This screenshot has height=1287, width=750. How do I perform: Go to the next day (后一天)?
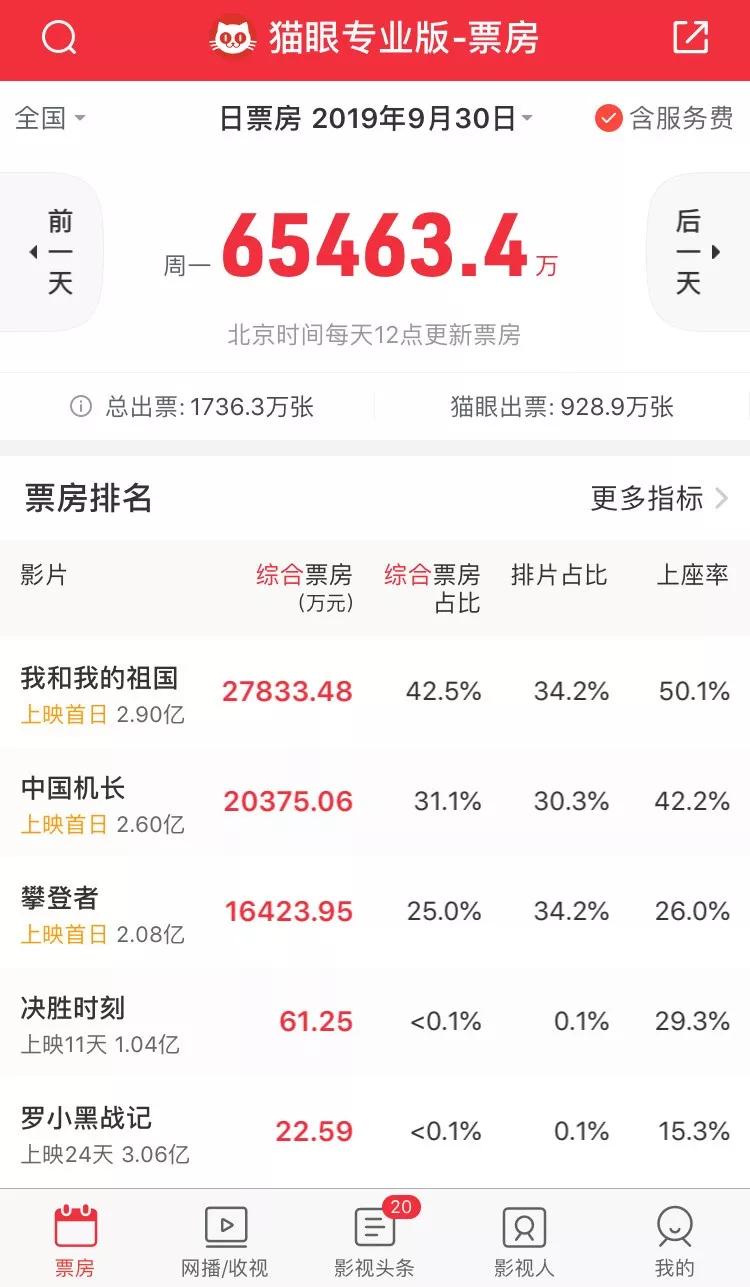point(696,252)
